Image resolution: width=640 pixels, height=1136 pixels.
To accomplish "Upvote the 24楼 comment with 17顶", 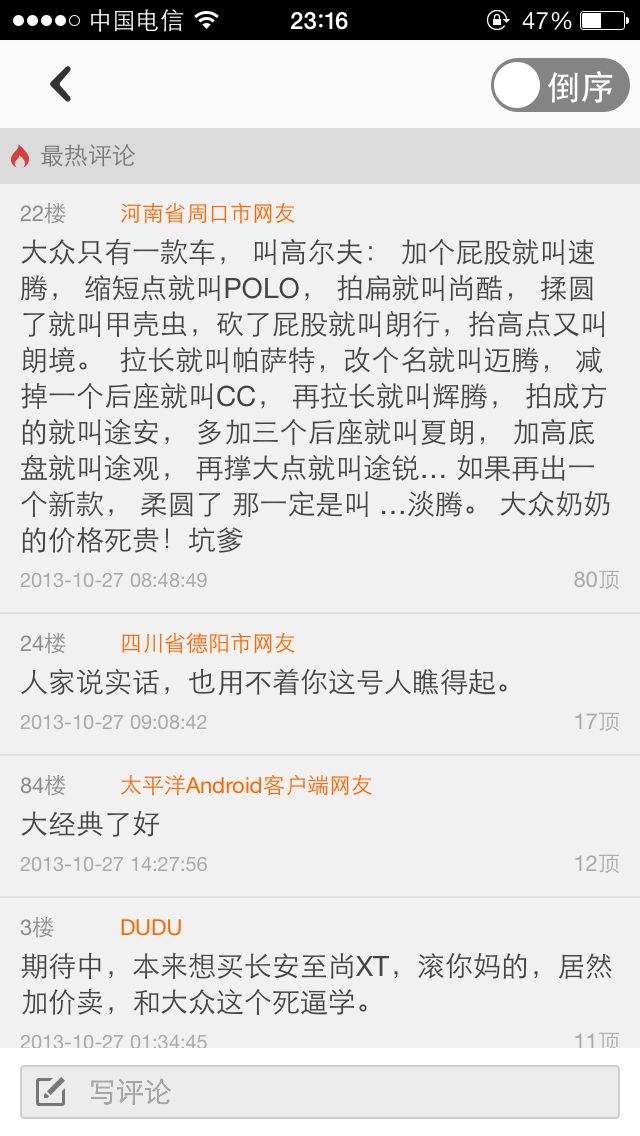I will 596,722.
